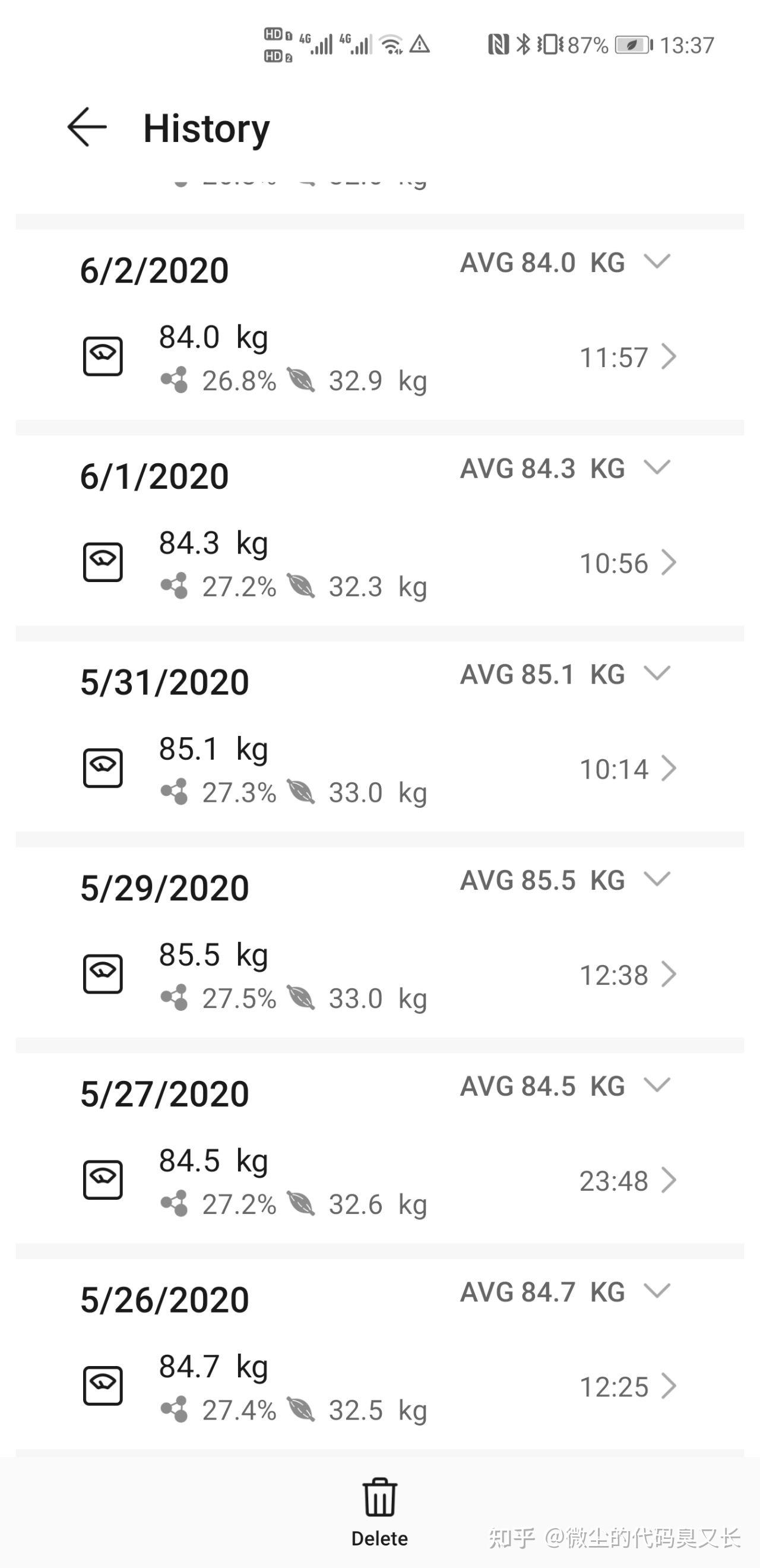Tap the Bluetooth icon in the status bar
Image resolution: width=760 pixels, height=1568 pixels.
[521, 44]
